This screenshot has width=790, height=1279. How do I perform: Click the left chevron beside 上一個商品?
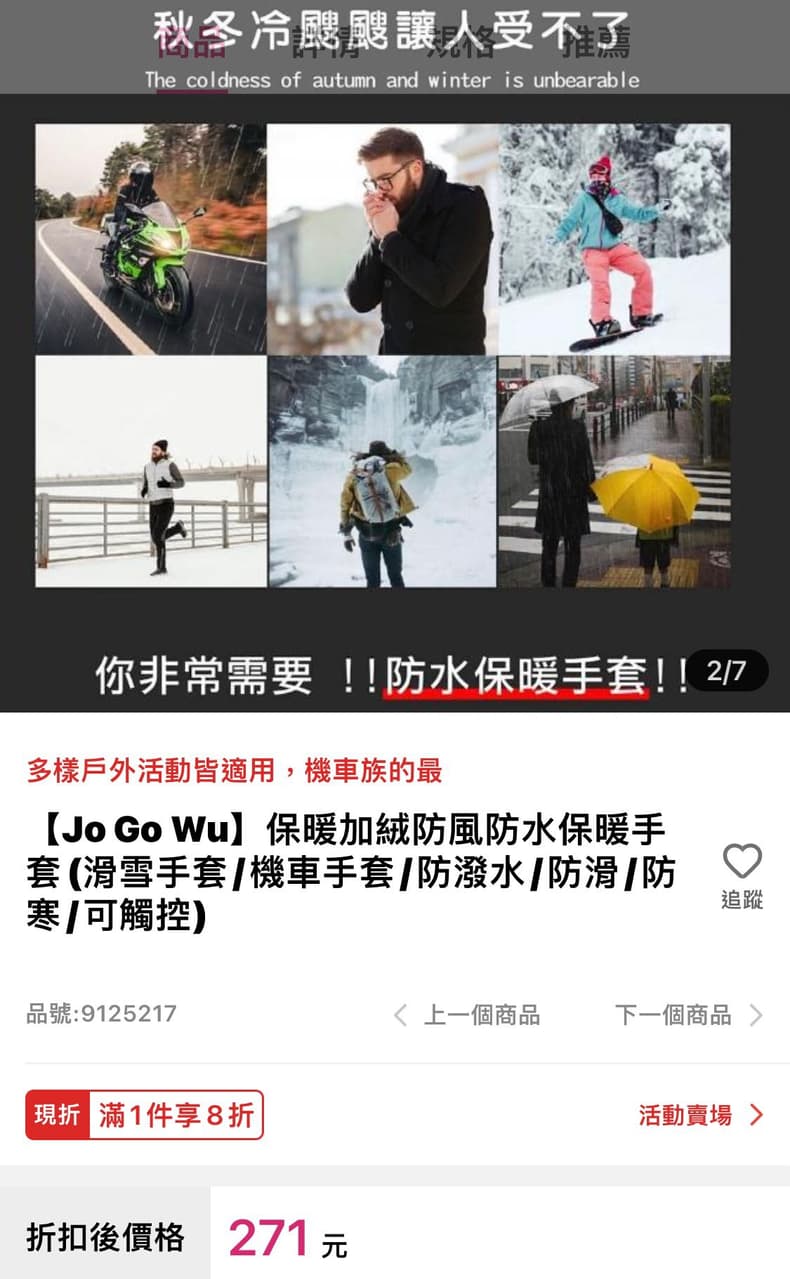[402, 1015]
